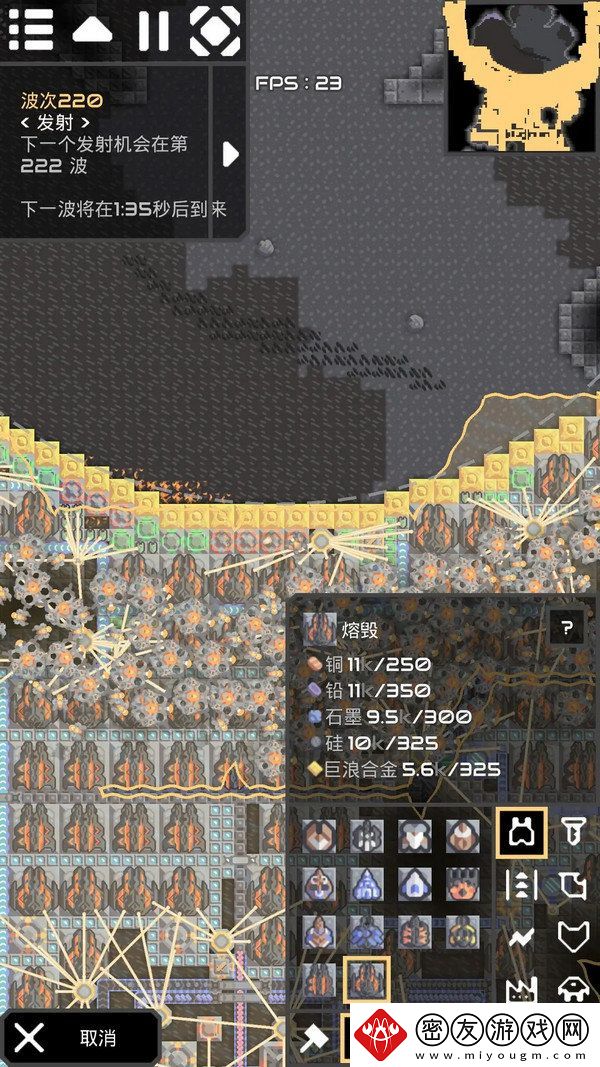Select the turret category tab
The image size is (600, 1067).
522,831
